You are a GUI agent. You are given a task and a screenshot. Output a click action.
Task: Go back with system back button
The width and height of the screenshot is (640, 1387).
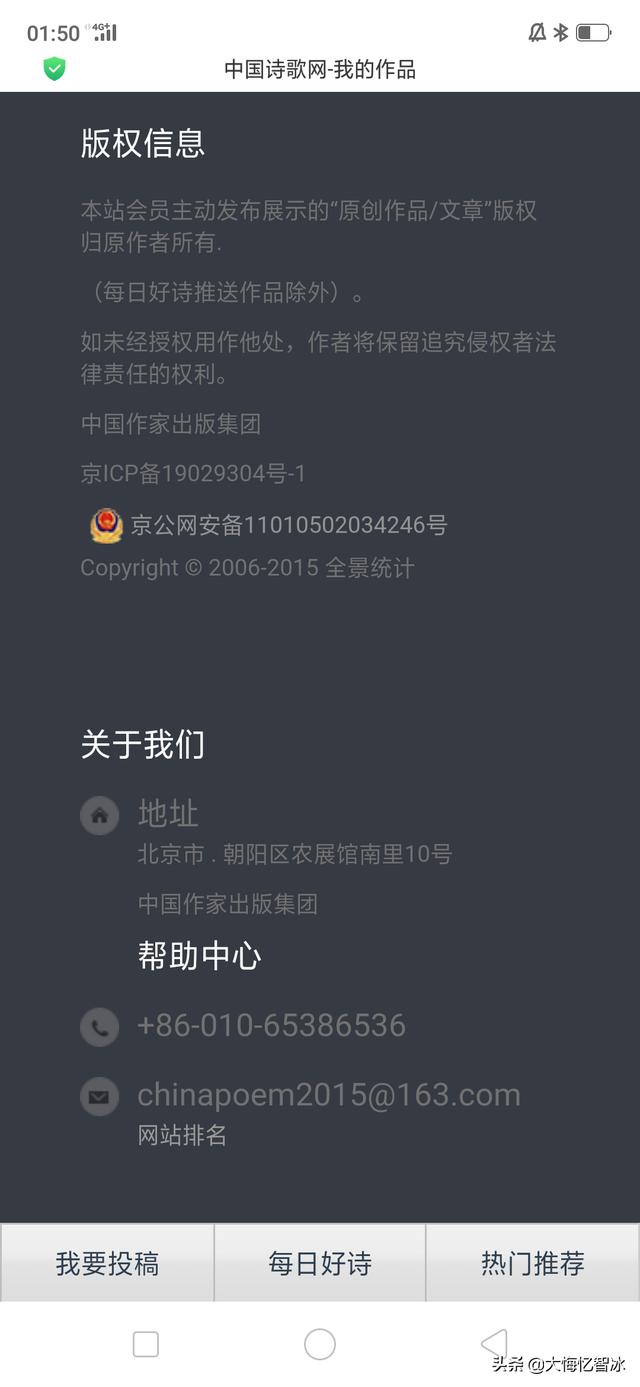(494, 1344)
